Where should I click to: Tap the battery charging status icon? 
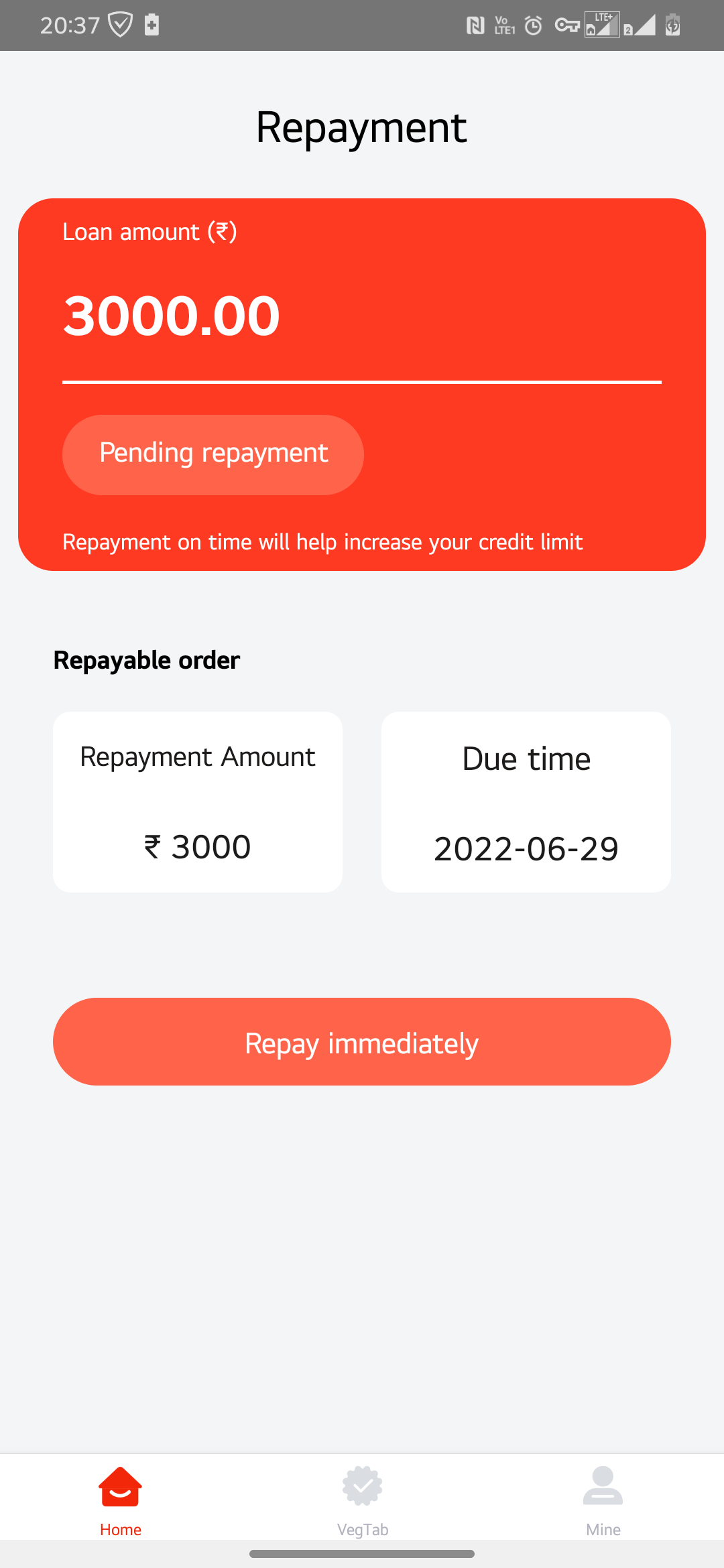672,25
